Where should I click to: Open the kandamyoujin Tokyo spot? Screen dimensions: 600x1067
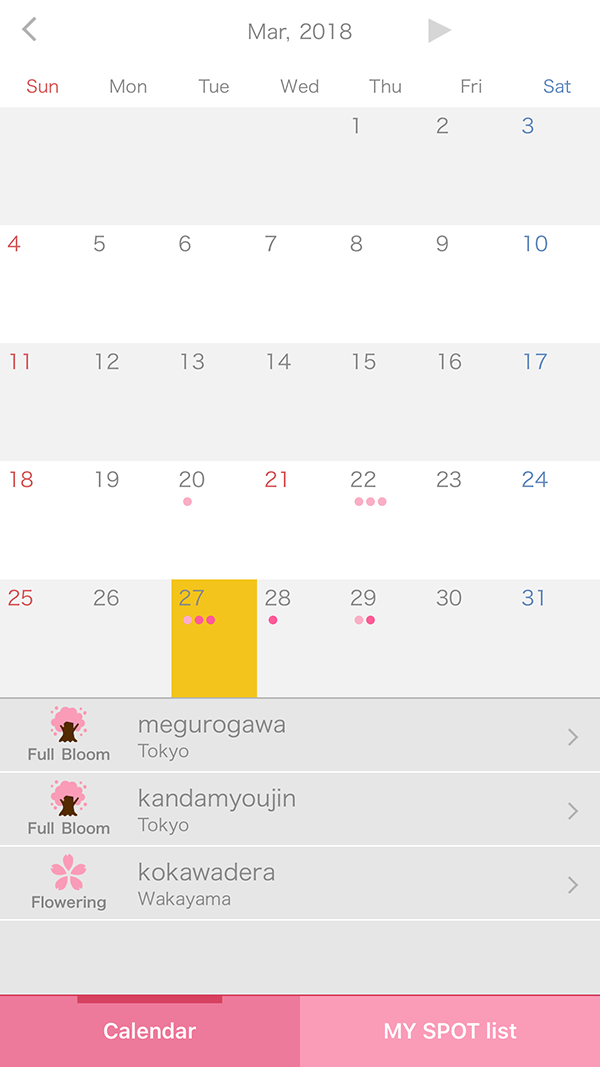[300, 810]
